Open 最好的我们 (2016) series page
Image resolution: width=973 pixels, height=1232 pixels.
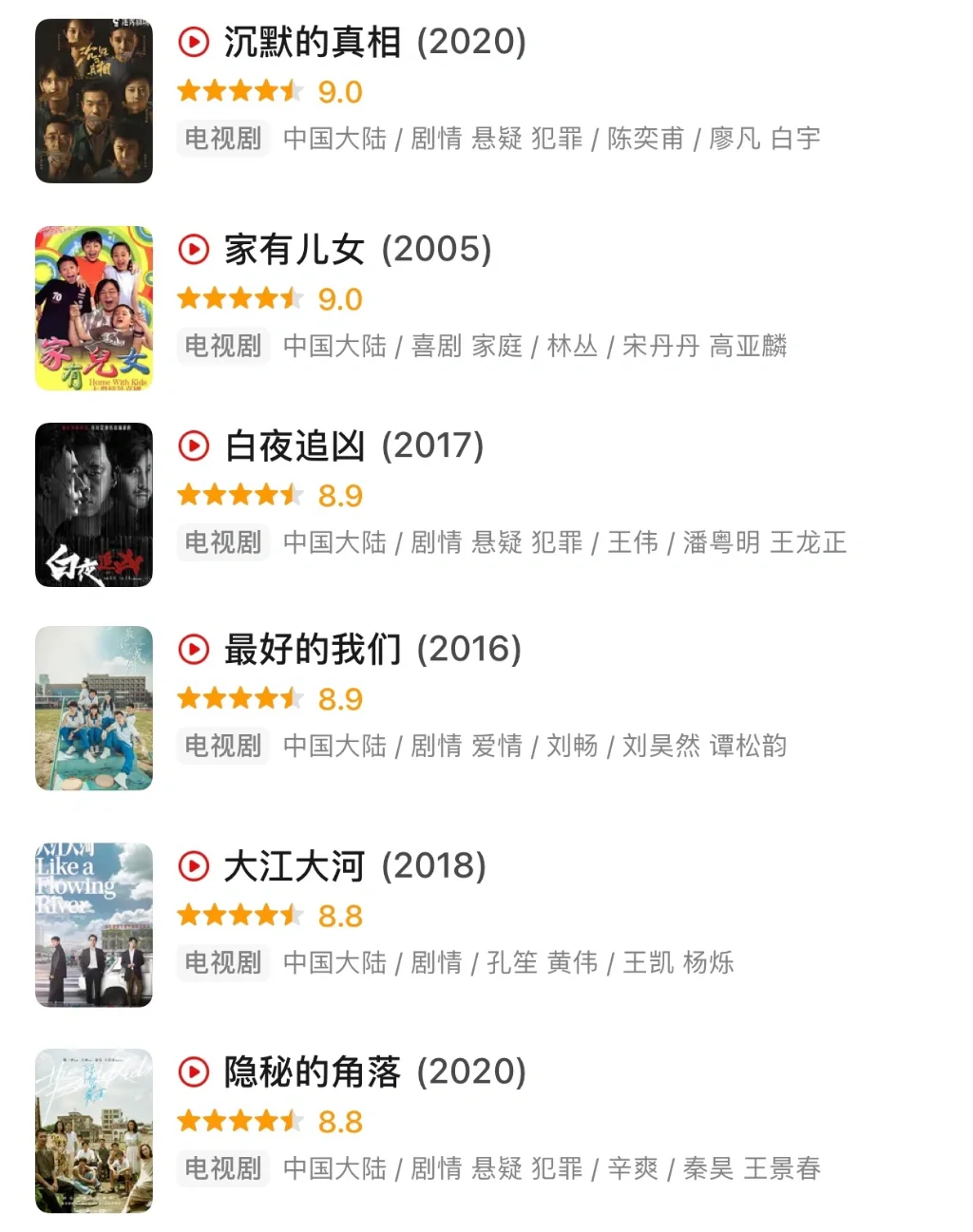point(372,650)
